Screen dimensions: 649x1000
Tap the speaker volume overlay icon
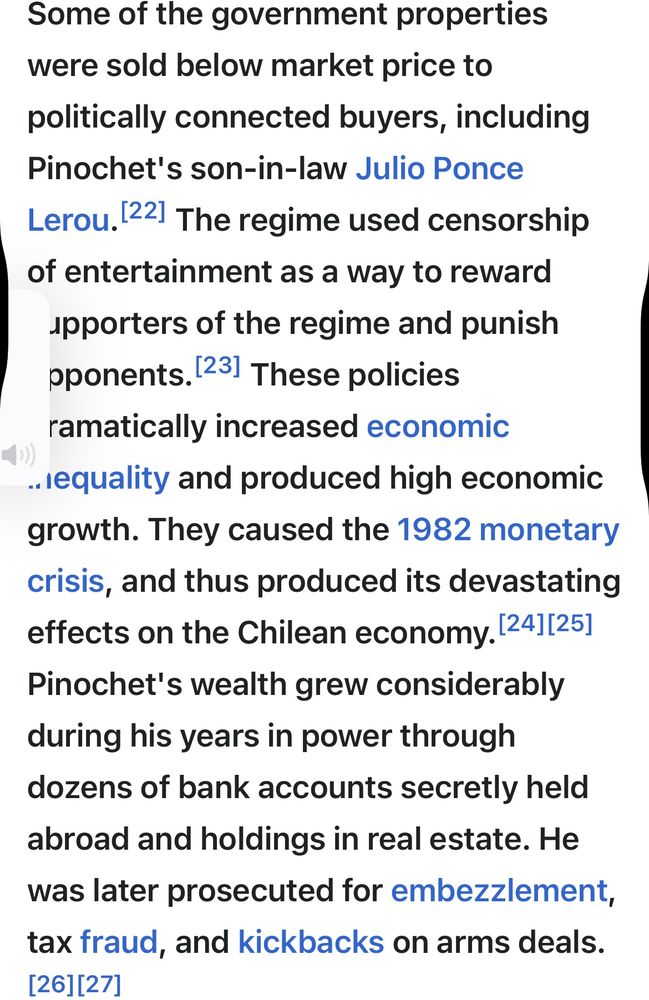[x=18, y=455]
